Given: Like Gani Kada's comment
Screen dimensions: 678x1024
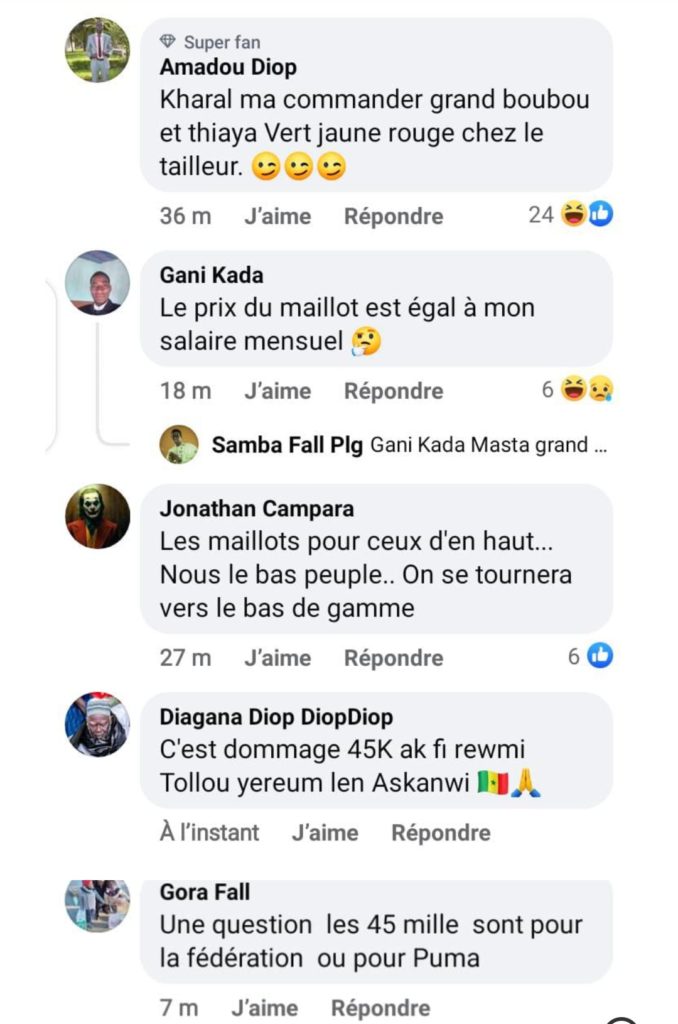Looking at the screenshot, I should click(x=277, y=391).
